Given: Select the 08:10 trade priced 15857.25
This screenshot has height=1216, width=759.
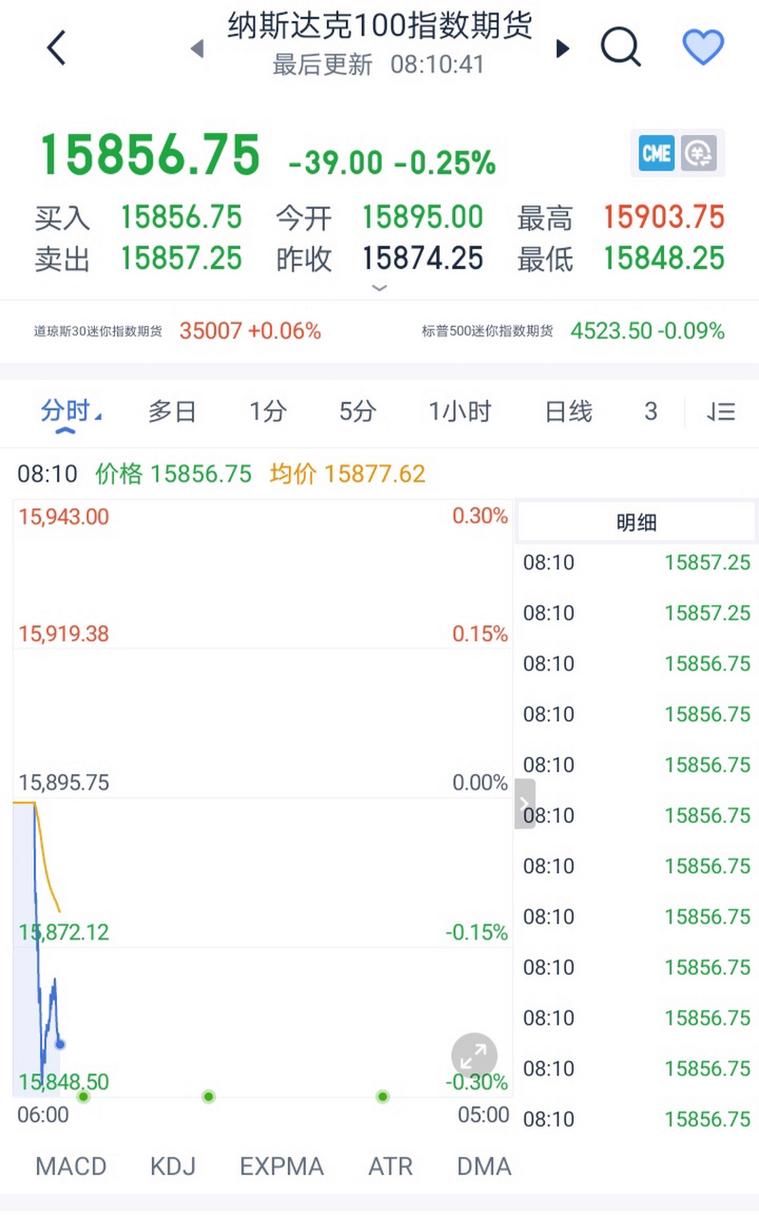Looking at the screenshot, I should click(635, 562).
